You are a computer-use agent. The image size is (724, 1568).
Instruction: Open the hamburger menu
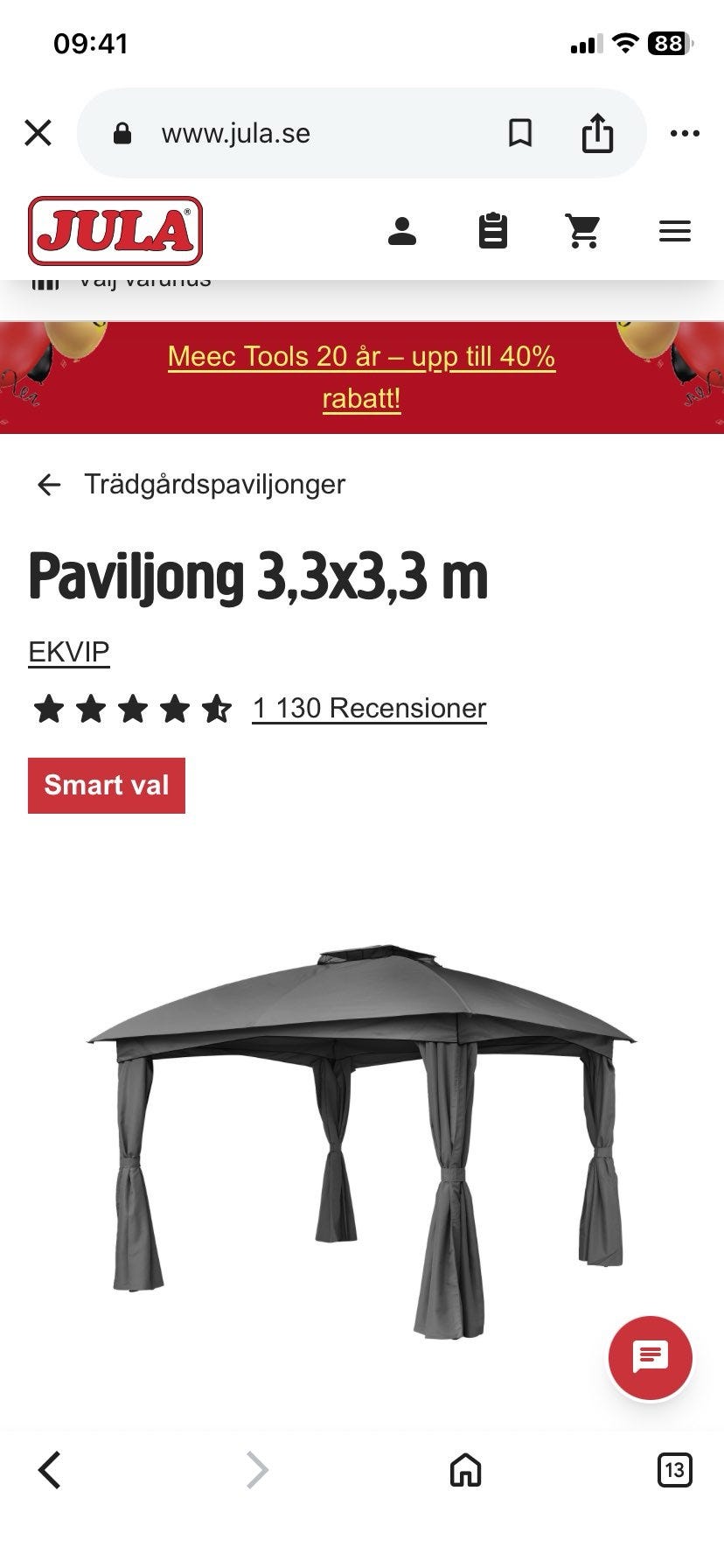pyautogui.click(x=674, y=230)
